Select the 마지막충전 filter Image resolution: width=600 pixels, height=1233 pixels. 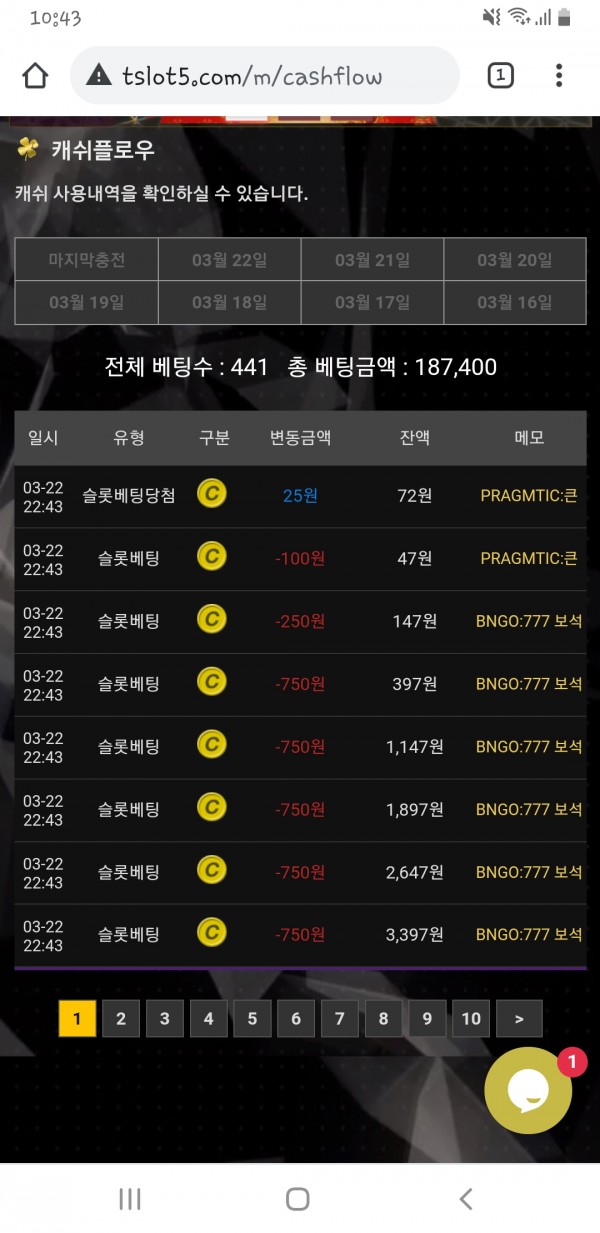(x=86, y=260)
